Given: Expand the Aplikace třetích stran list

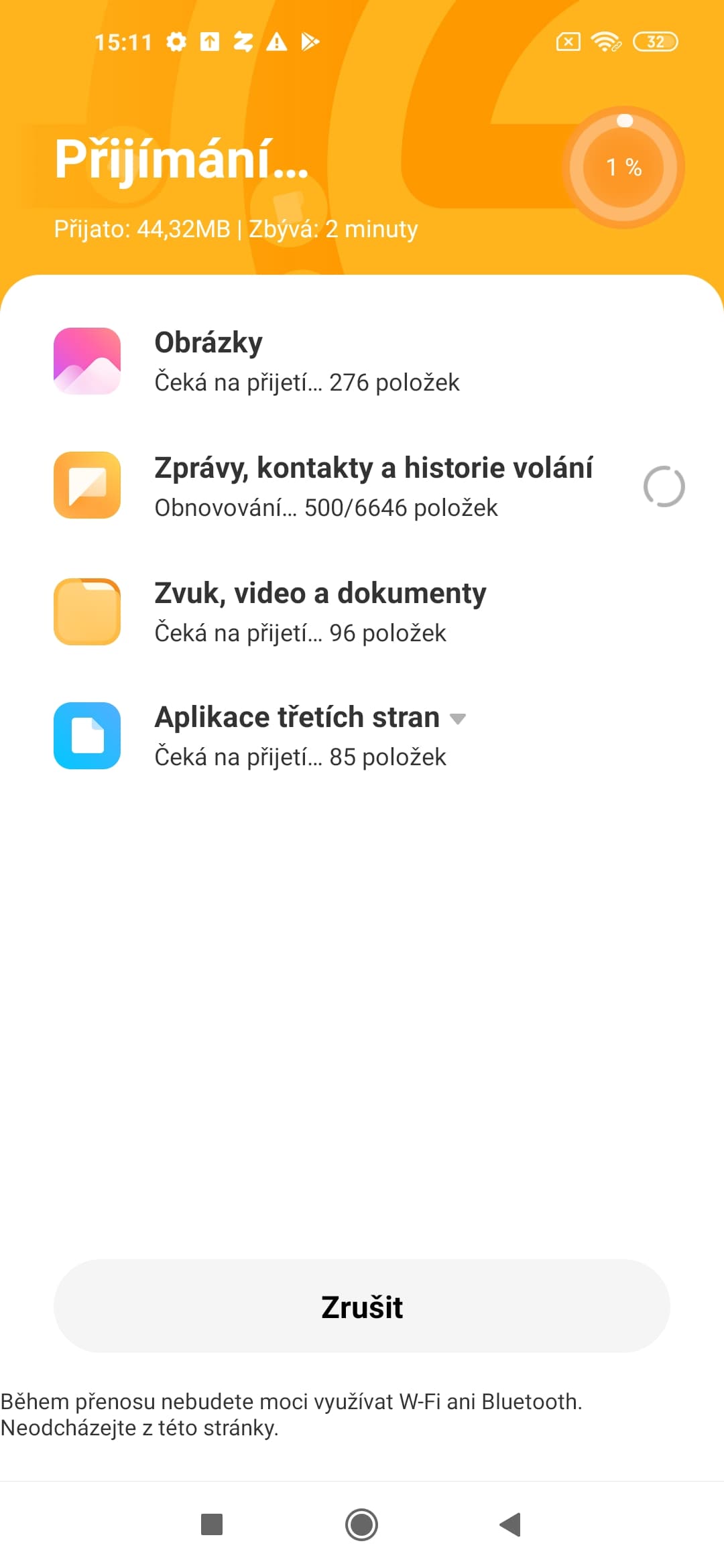Looking at the screenshot, I should click(458, 719).
